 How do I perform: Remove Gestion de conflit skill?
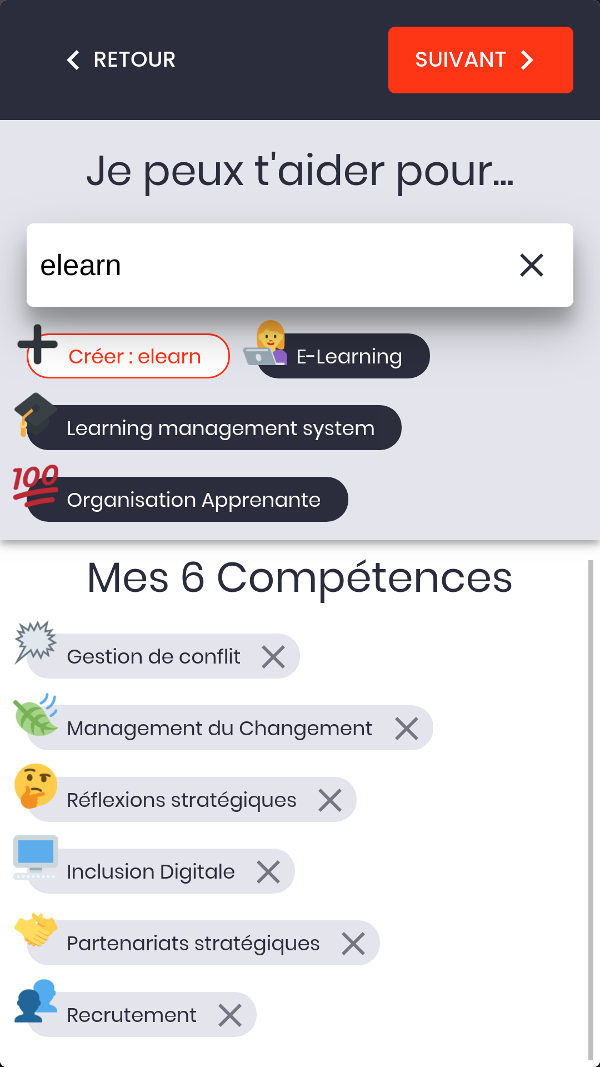[273, 656]
